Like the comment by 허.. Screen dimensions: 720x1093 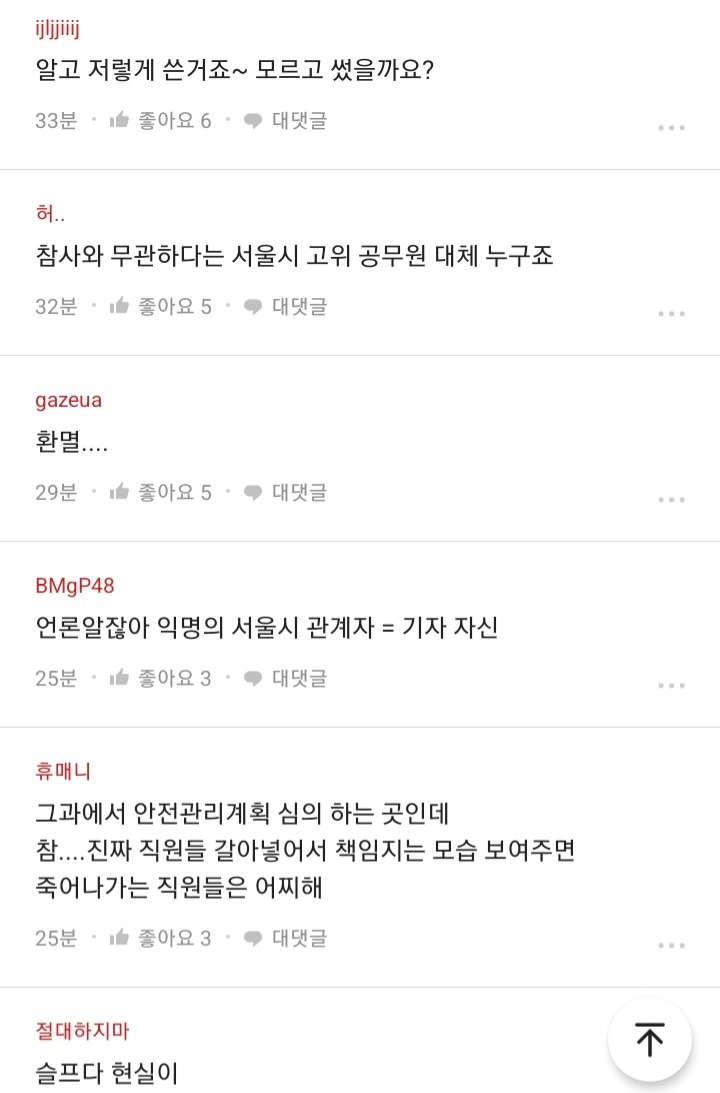point(161,307)
